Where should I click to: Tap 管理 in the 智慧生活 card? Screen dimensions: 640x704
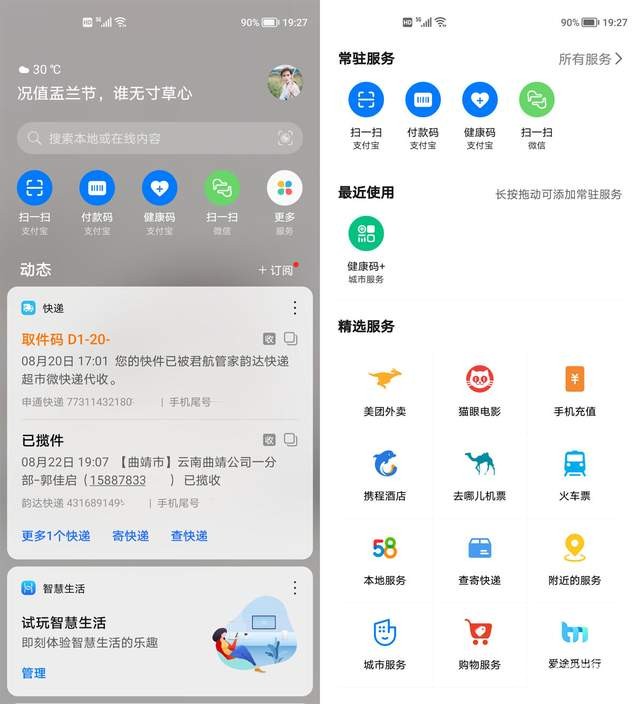tap(34, 673)
